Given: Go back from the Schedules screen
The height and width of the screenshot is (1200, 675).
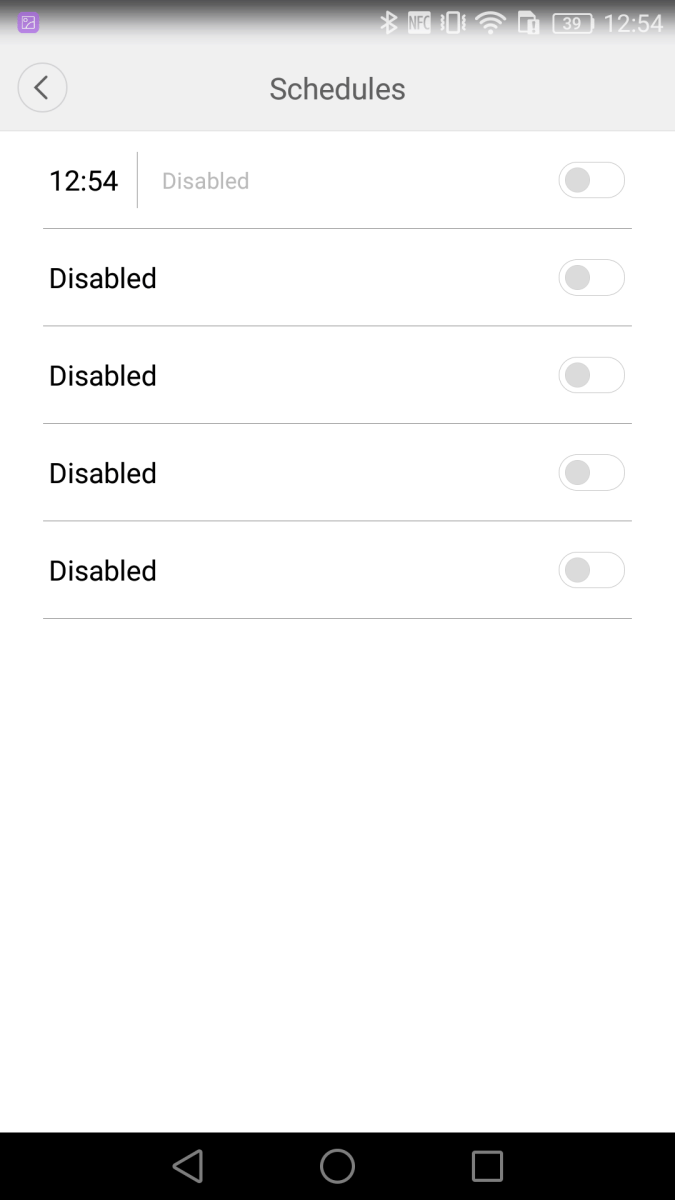Looking at the screenshot, I should point(42,88).
